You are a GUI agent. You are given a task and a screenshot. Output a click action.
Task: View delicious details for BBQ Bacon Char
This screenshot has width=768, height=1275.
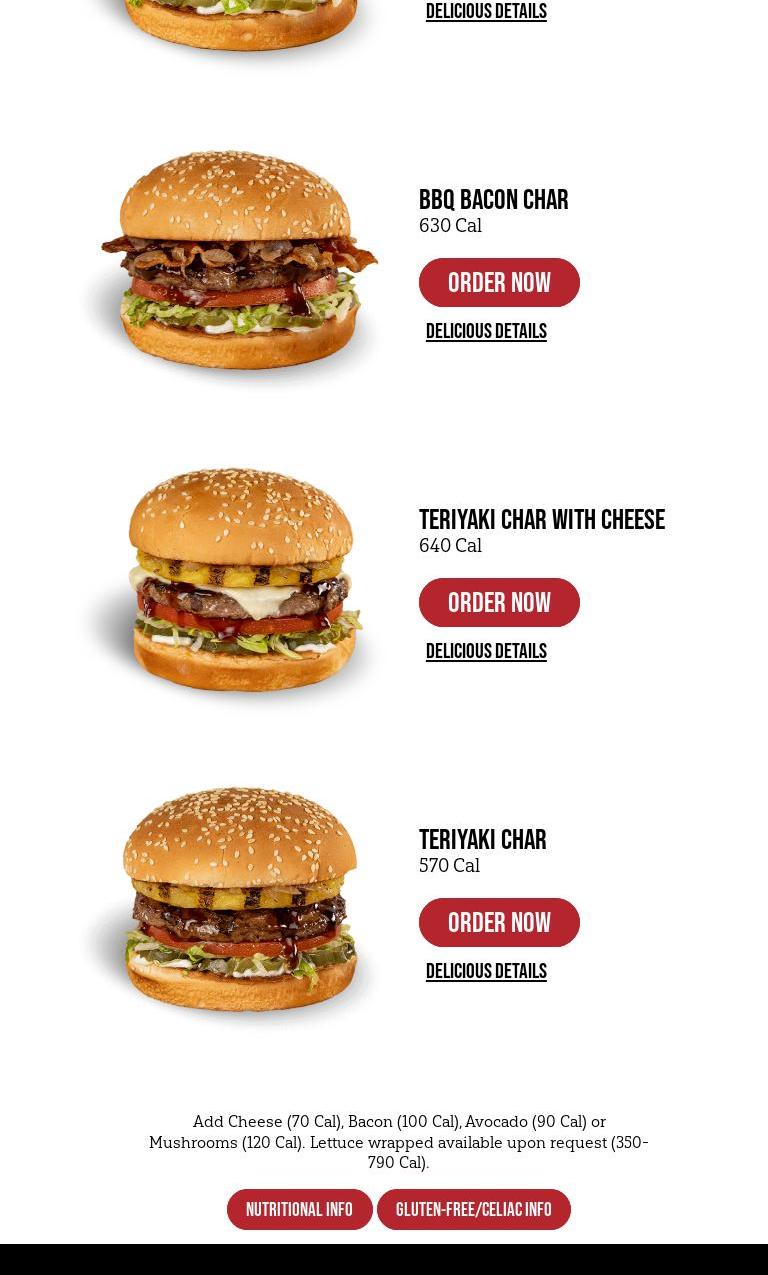tap(486, 331)
